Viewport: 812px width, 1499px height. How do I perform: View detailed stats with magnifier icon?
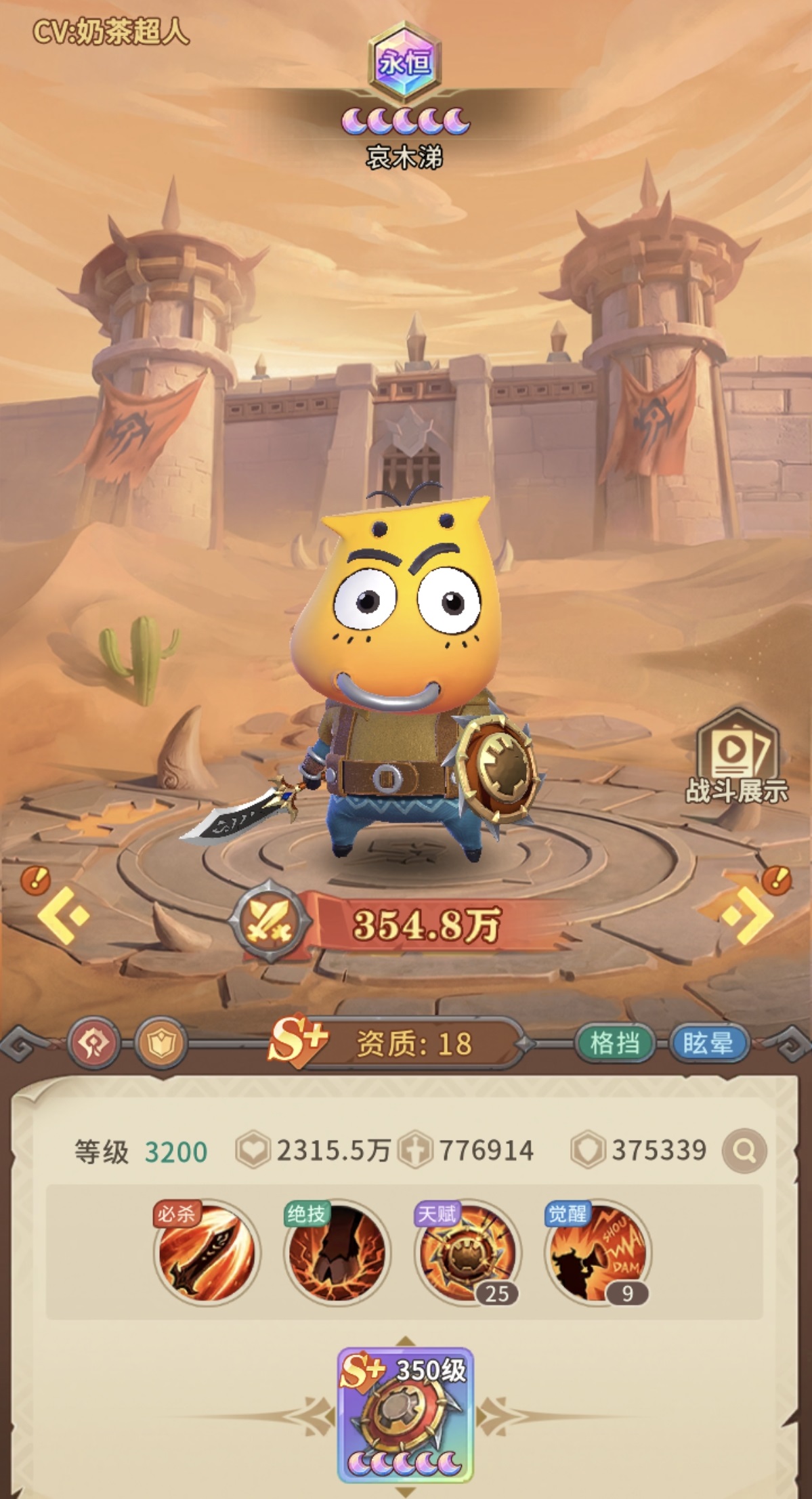point(744,1150)
